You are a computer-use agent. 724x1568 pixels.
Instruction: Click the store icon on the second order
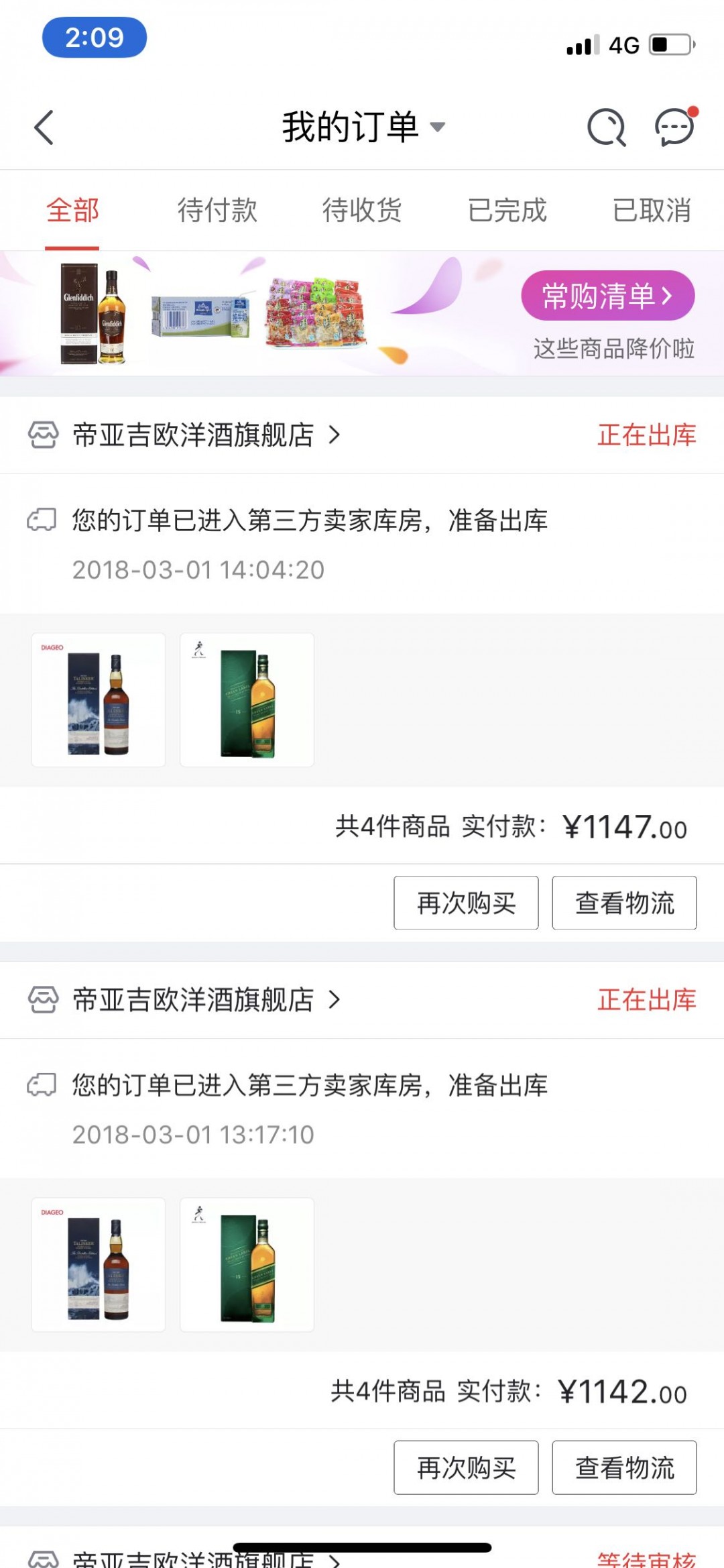[43, 999]
